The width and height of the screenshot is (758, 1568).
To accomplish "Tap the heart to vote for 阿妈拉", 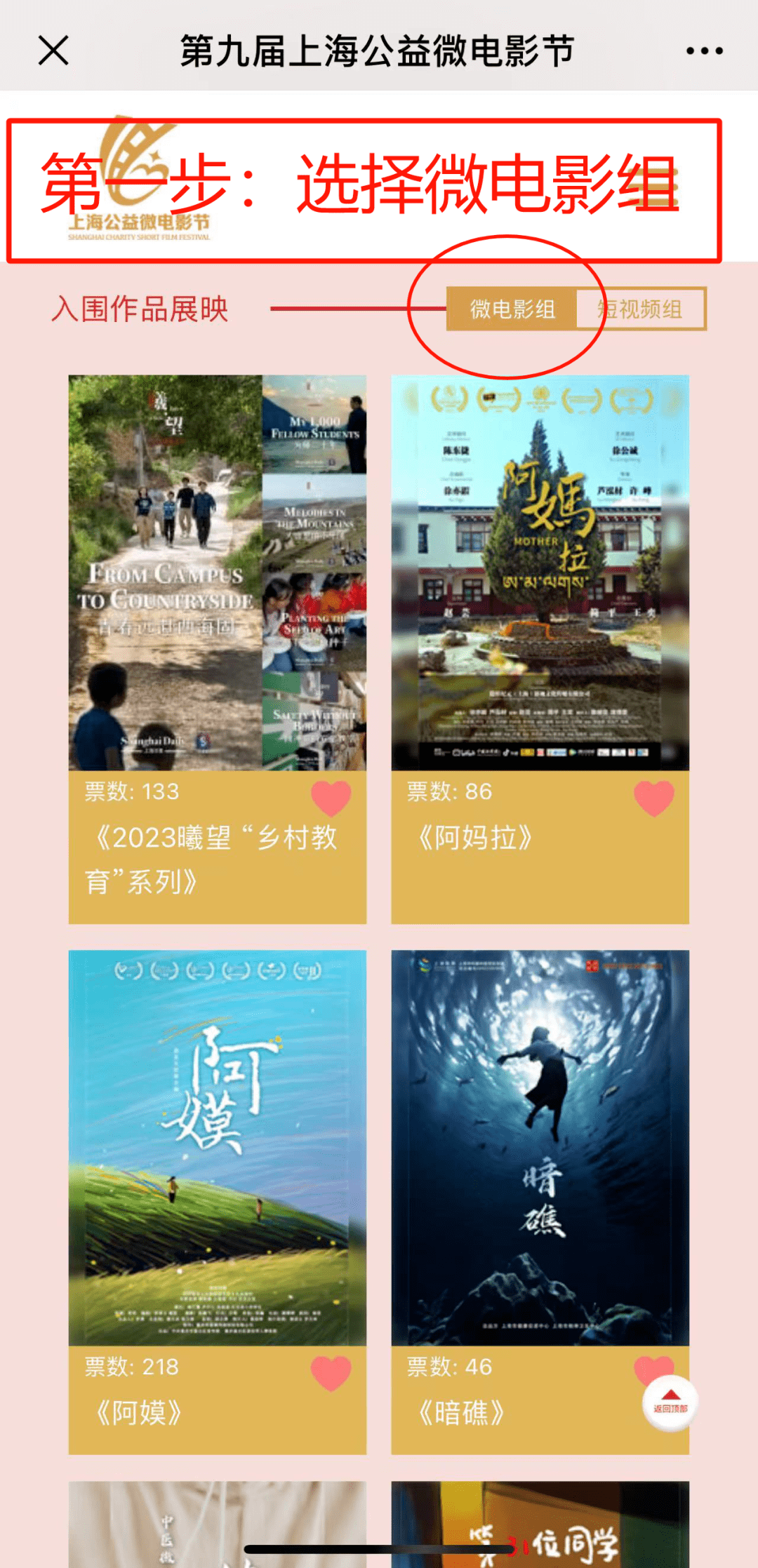I will point(653,798).
